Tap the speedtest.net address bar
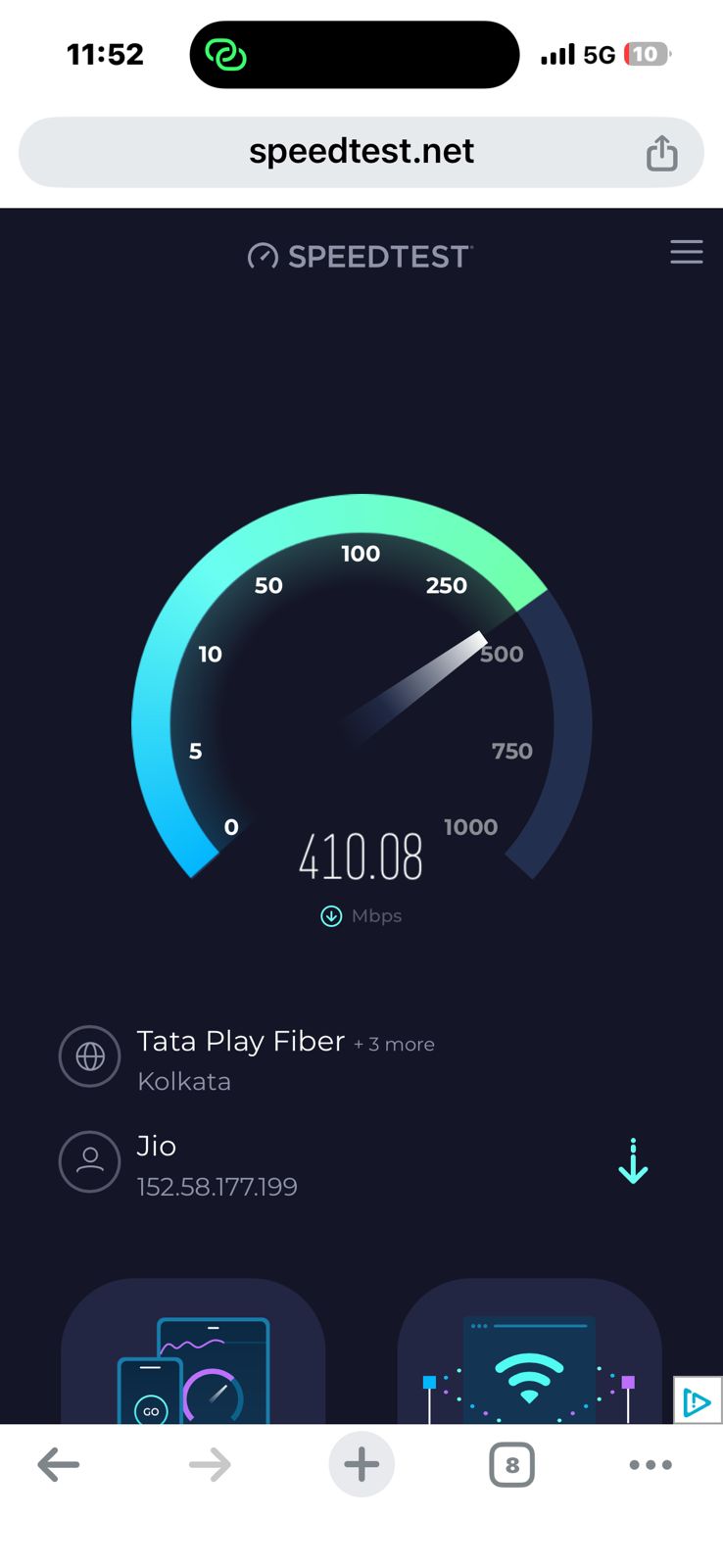Screen dimensions: 723x1568 point(361,152)
